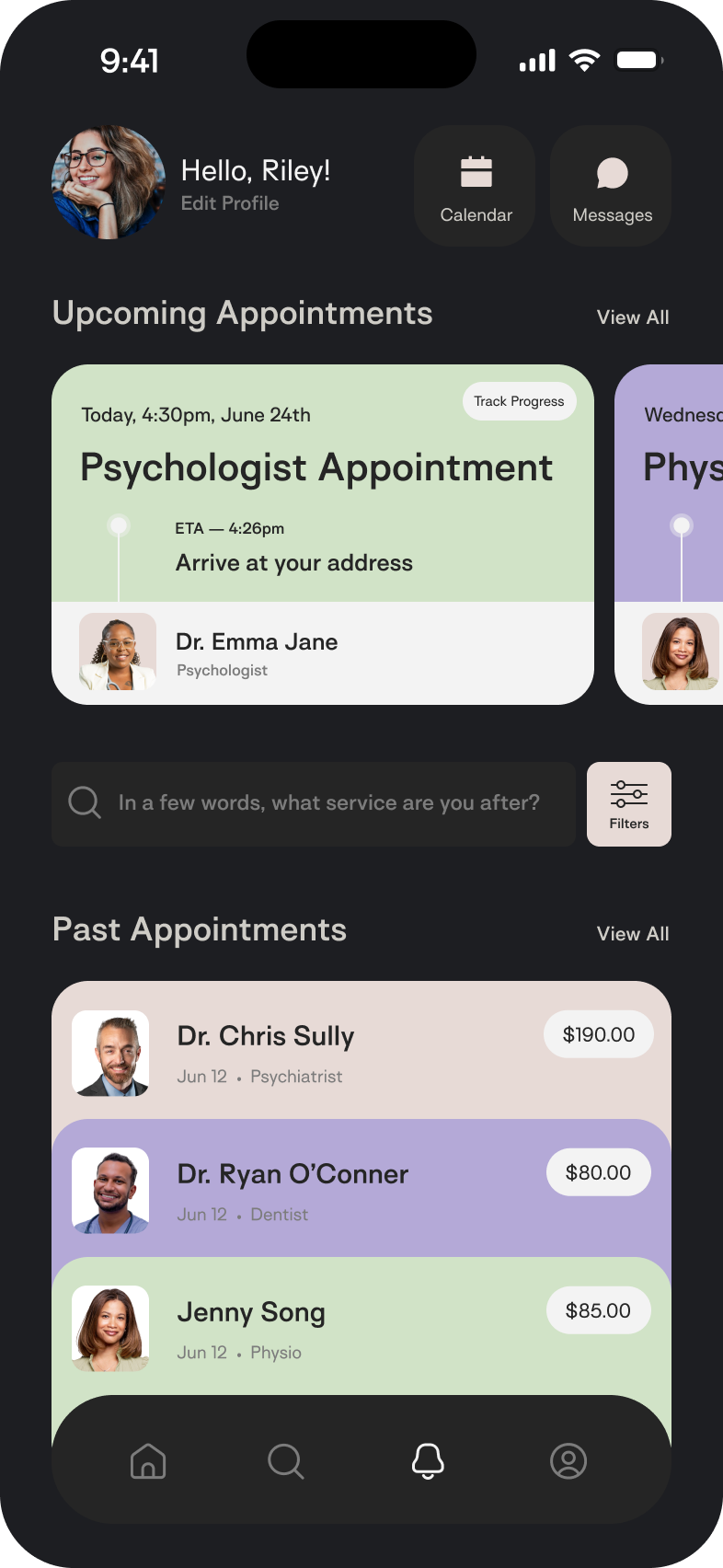View all past appointments

point(633,934)
